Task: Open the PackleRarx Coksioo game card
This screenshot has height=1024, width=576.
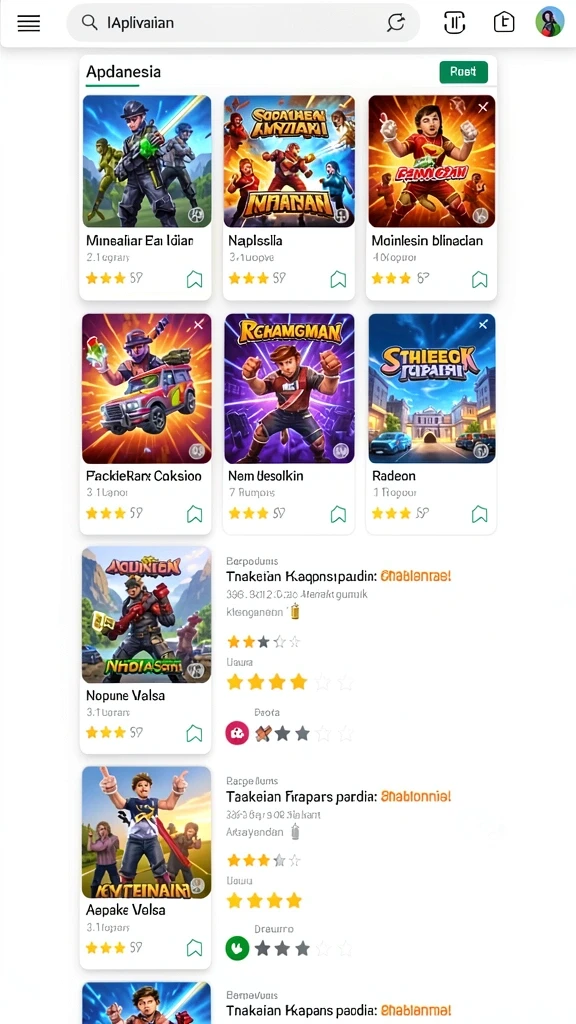Action: pyautogui.click(x=146, y=423)
